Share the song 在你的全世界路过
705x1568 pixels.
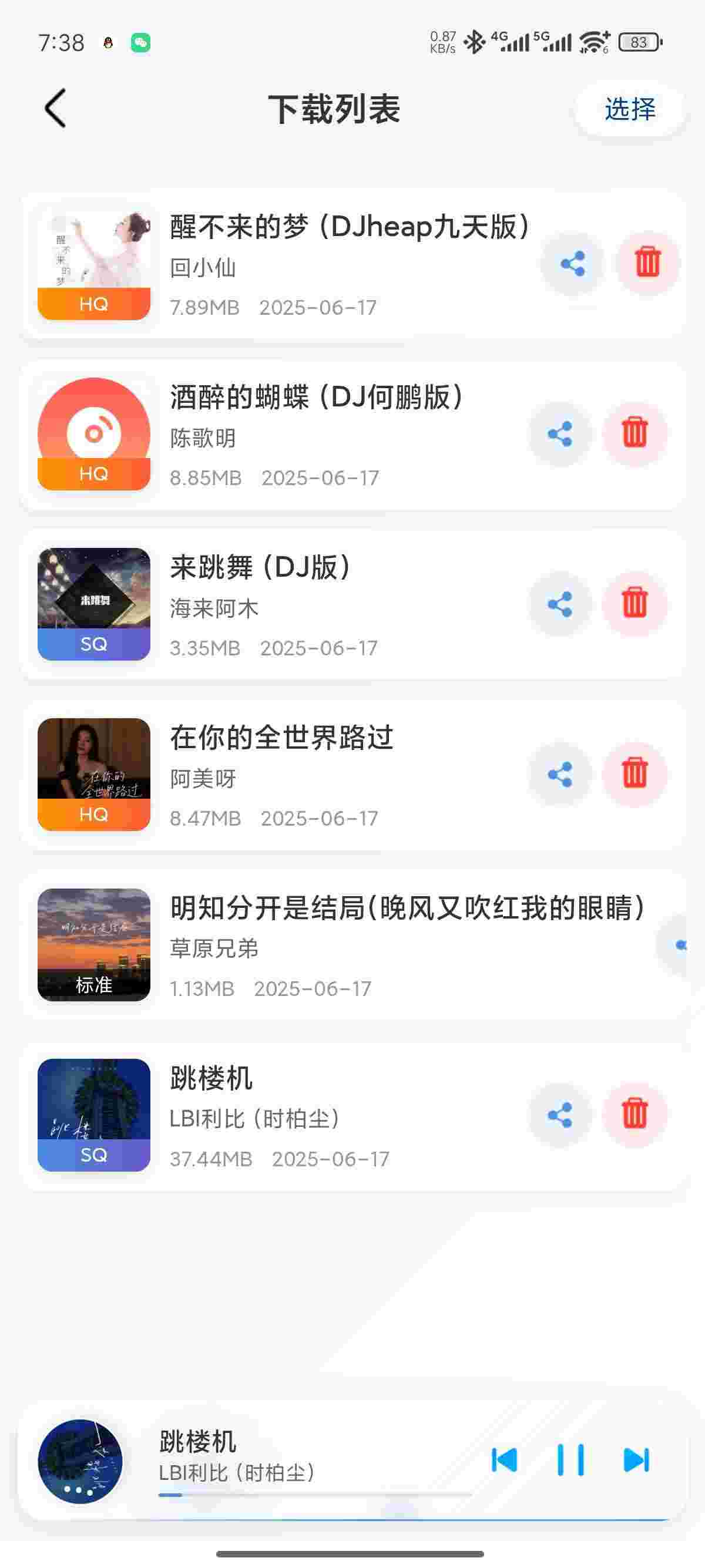[x=559, y=775]
